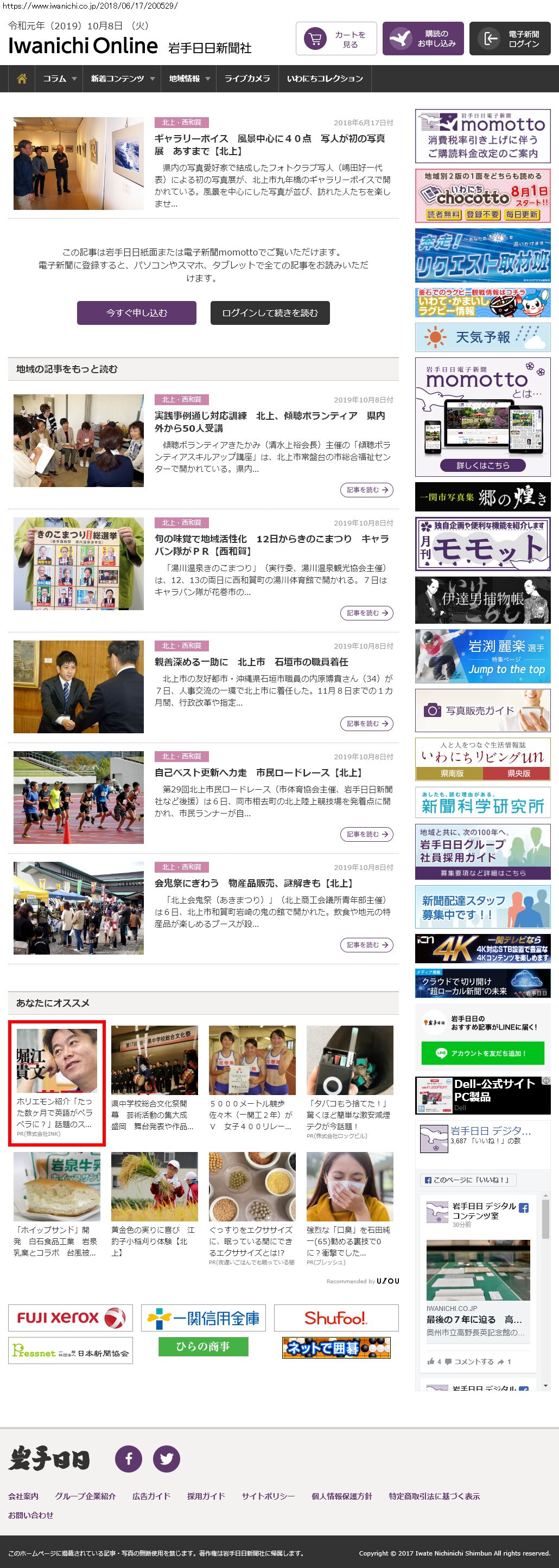This screenshot has width=559, height=1568.
Task: Open the Facebook icon in the footer
Action: (x=129, y=1459)
